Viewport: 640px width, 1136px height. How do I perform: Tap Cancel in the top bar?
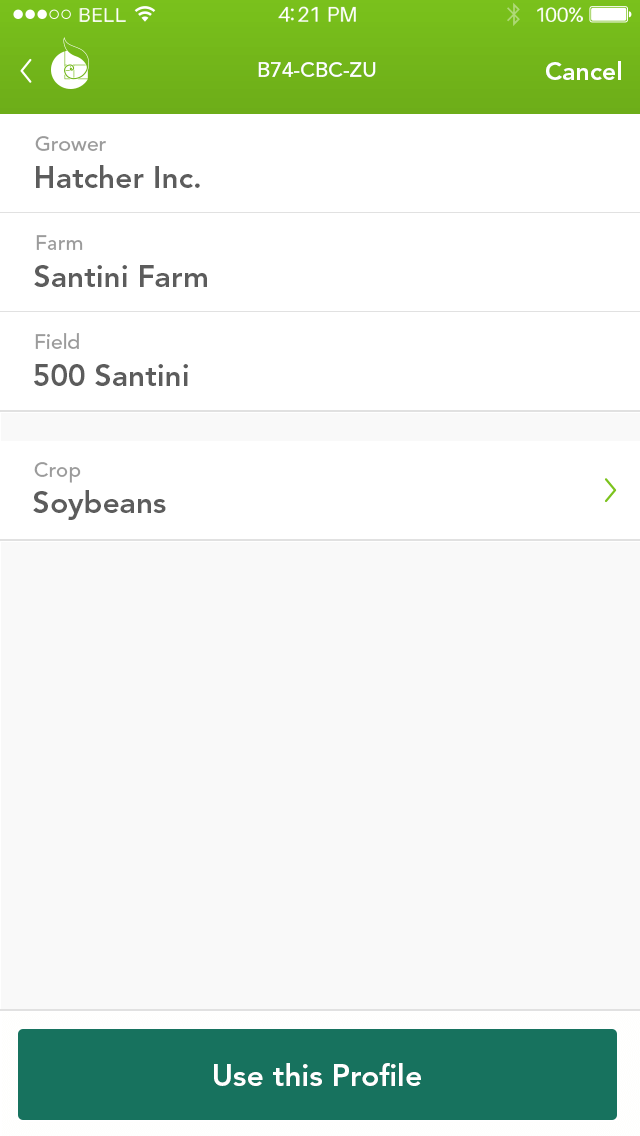pyautogui.click(x=583, y=71)
